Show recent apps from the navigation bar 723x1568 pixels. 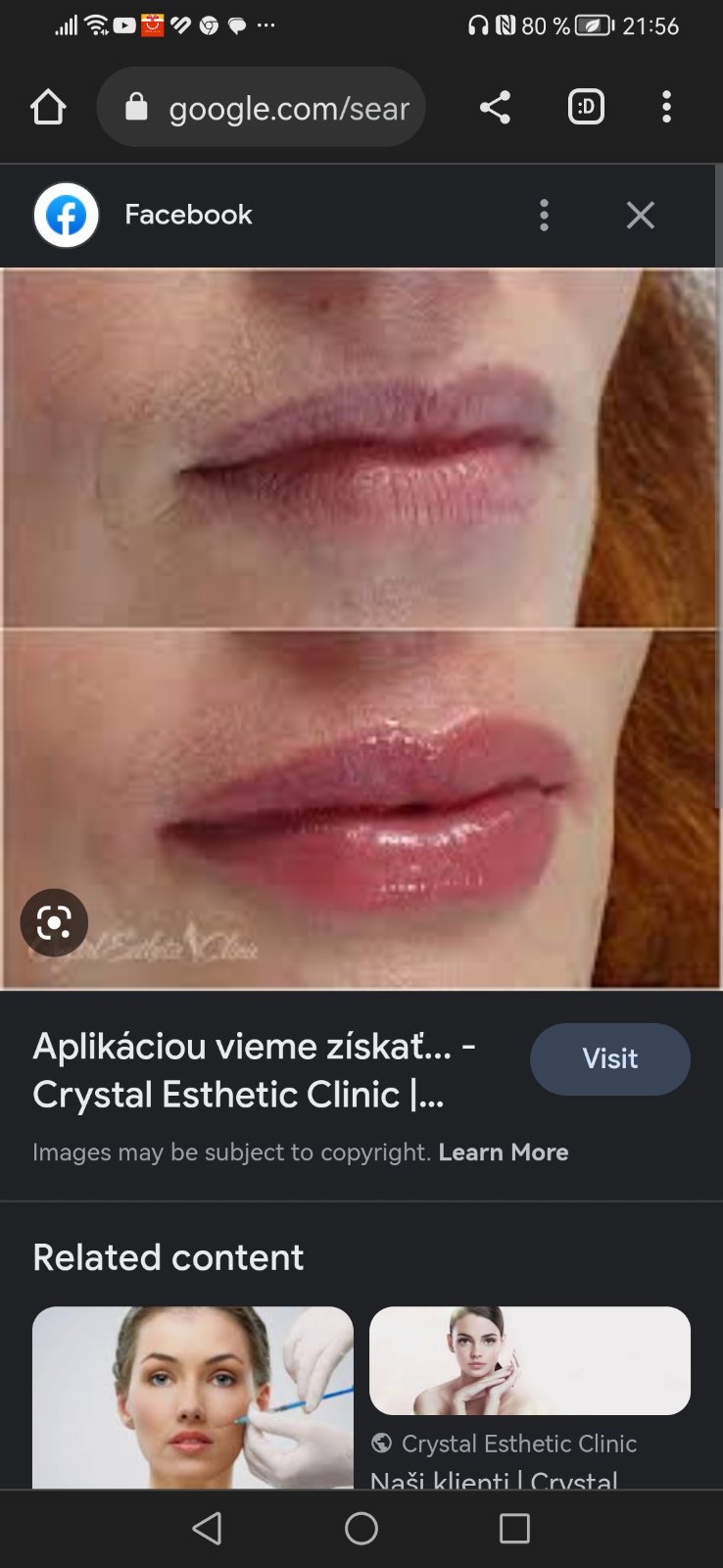514,1528
